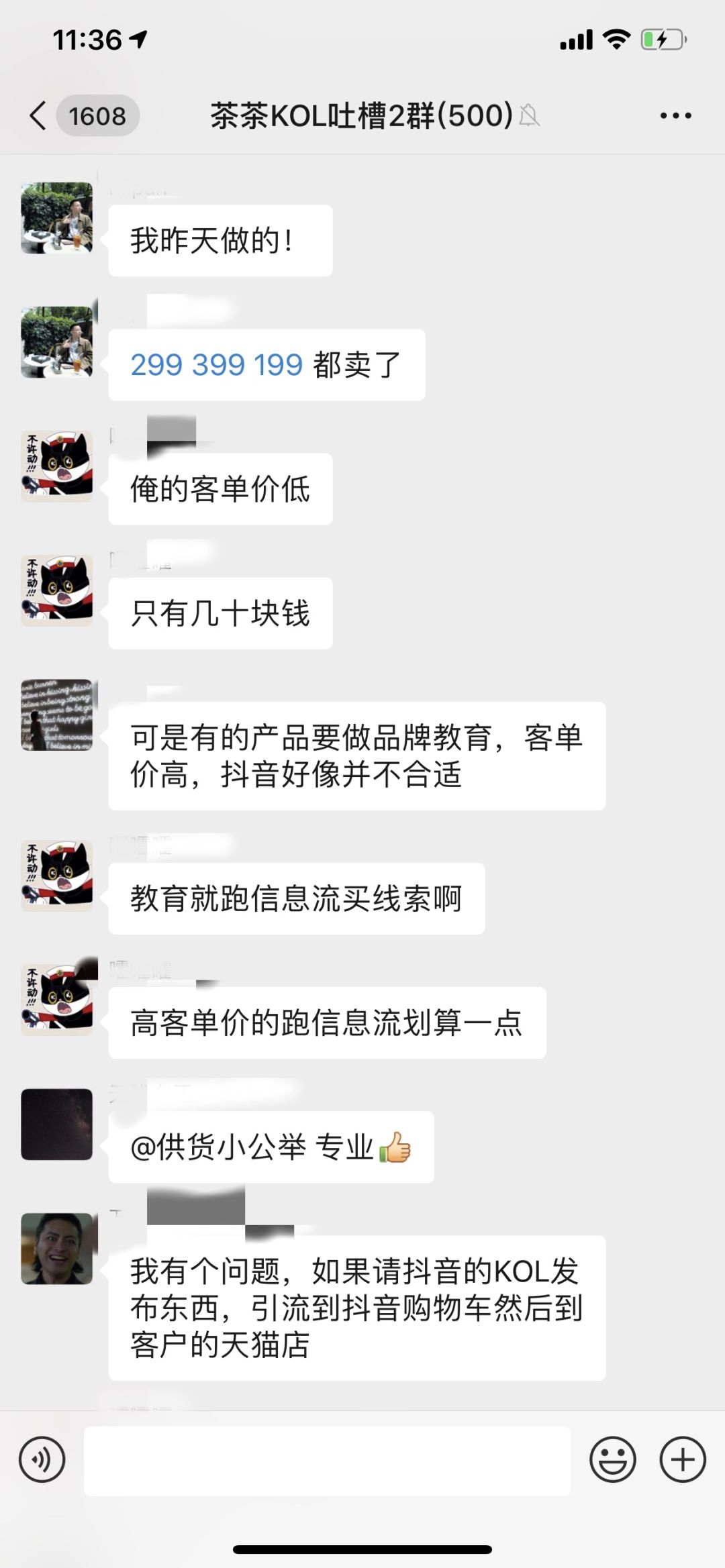The width and height of the screenshot is (725, 1568).
Task: Open cat avatar beside 俺的客单价低
Action: [x=57, y=466]
